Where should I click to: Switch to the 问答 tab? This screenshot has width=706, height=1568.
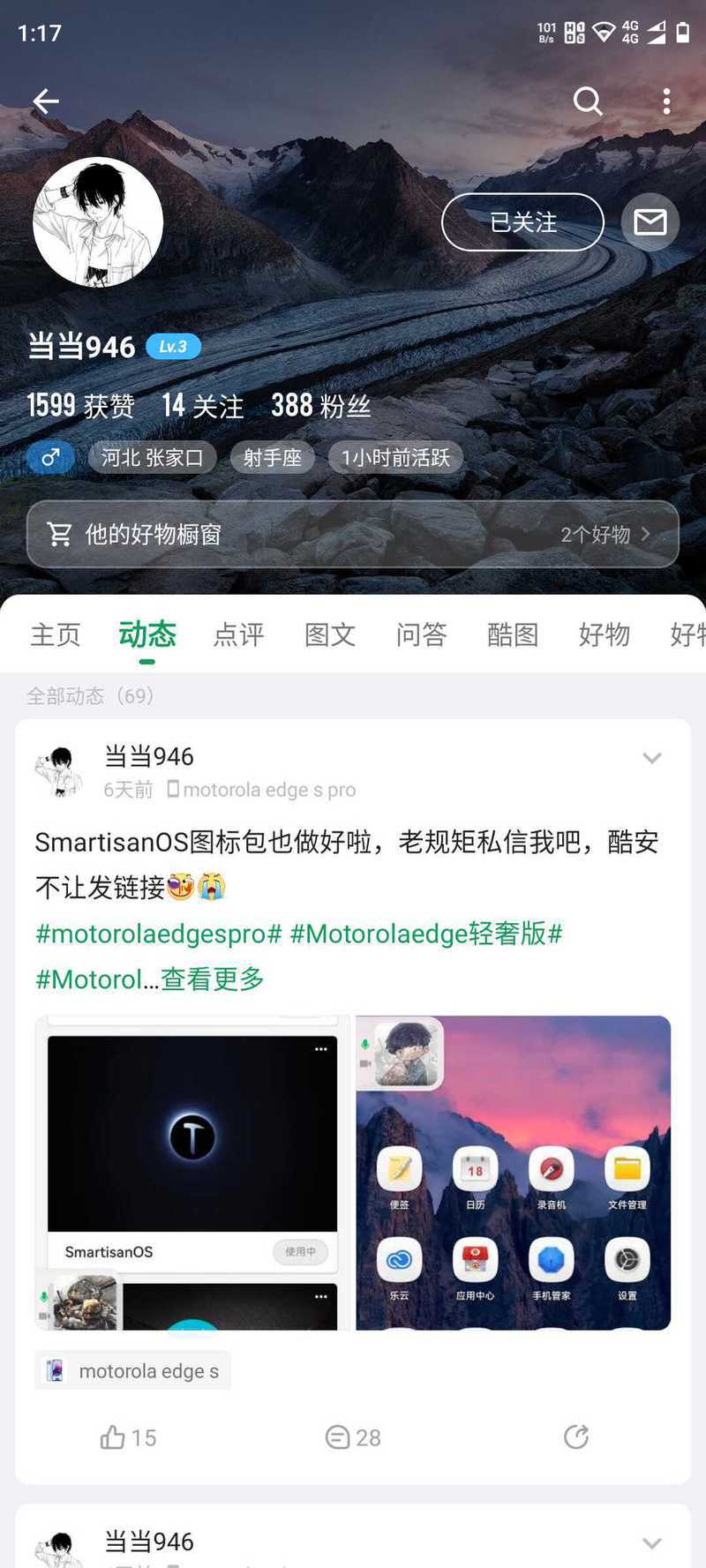pos(421,634)
